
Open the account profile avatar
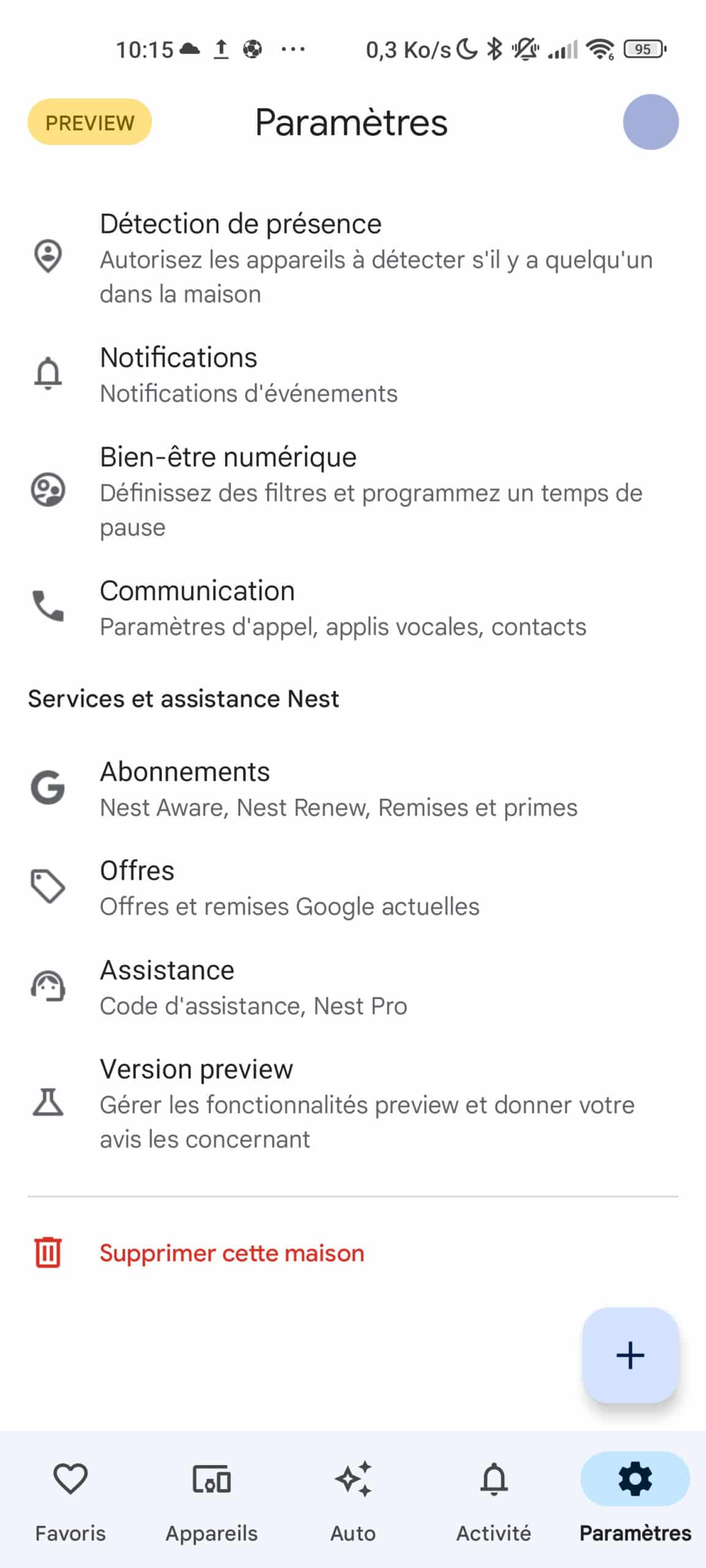point(650,122)
